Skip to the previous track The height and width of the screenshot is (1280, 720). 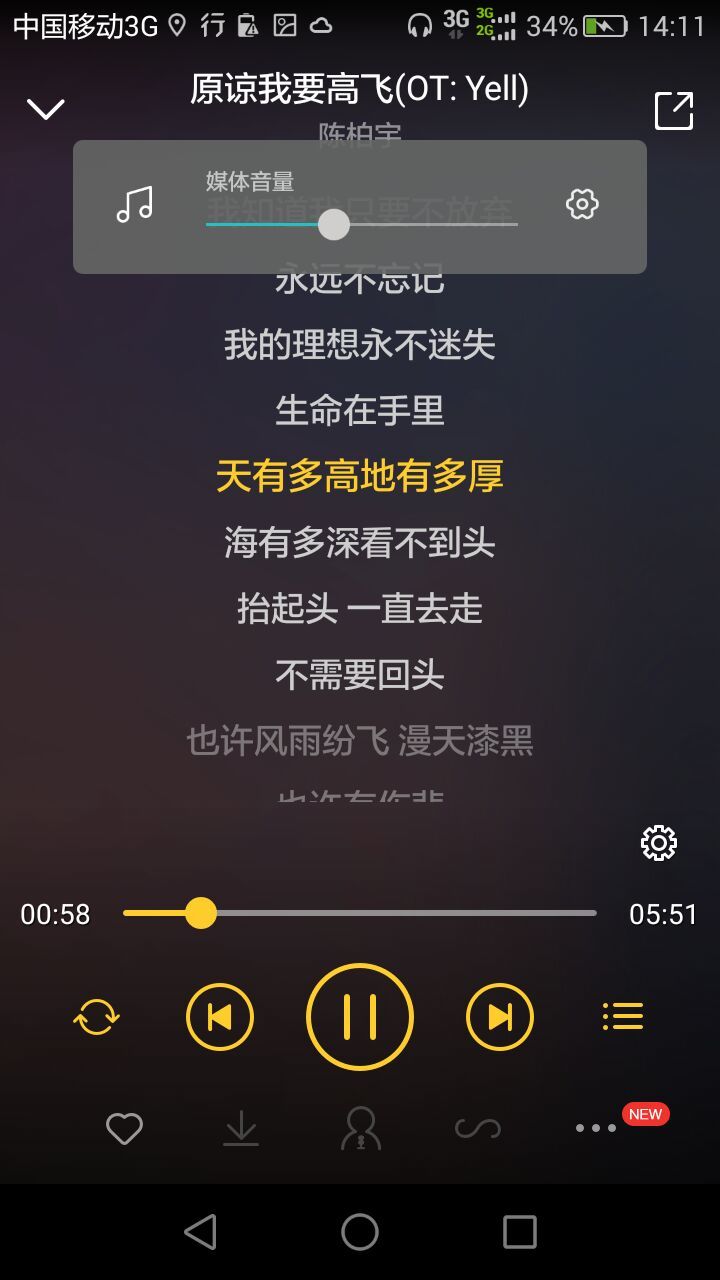220,1017
